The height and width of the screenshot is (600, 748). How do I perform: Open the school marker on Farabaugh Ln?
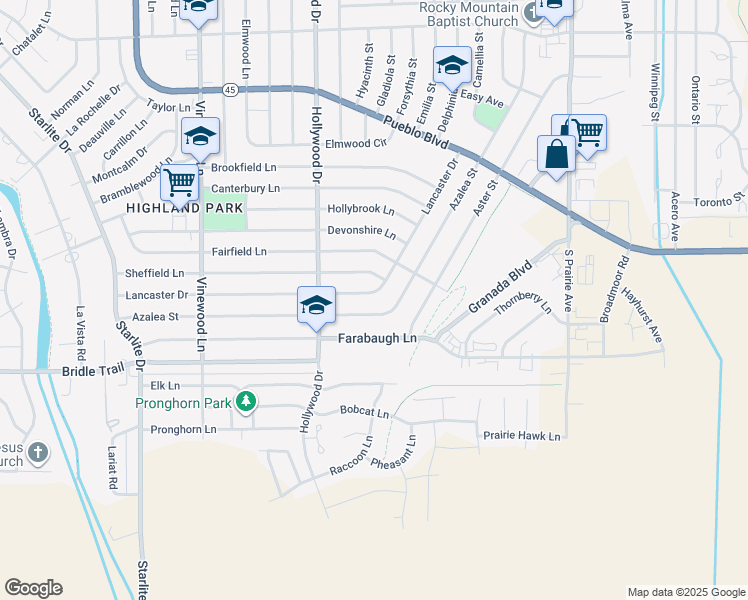tap(316, 306)
